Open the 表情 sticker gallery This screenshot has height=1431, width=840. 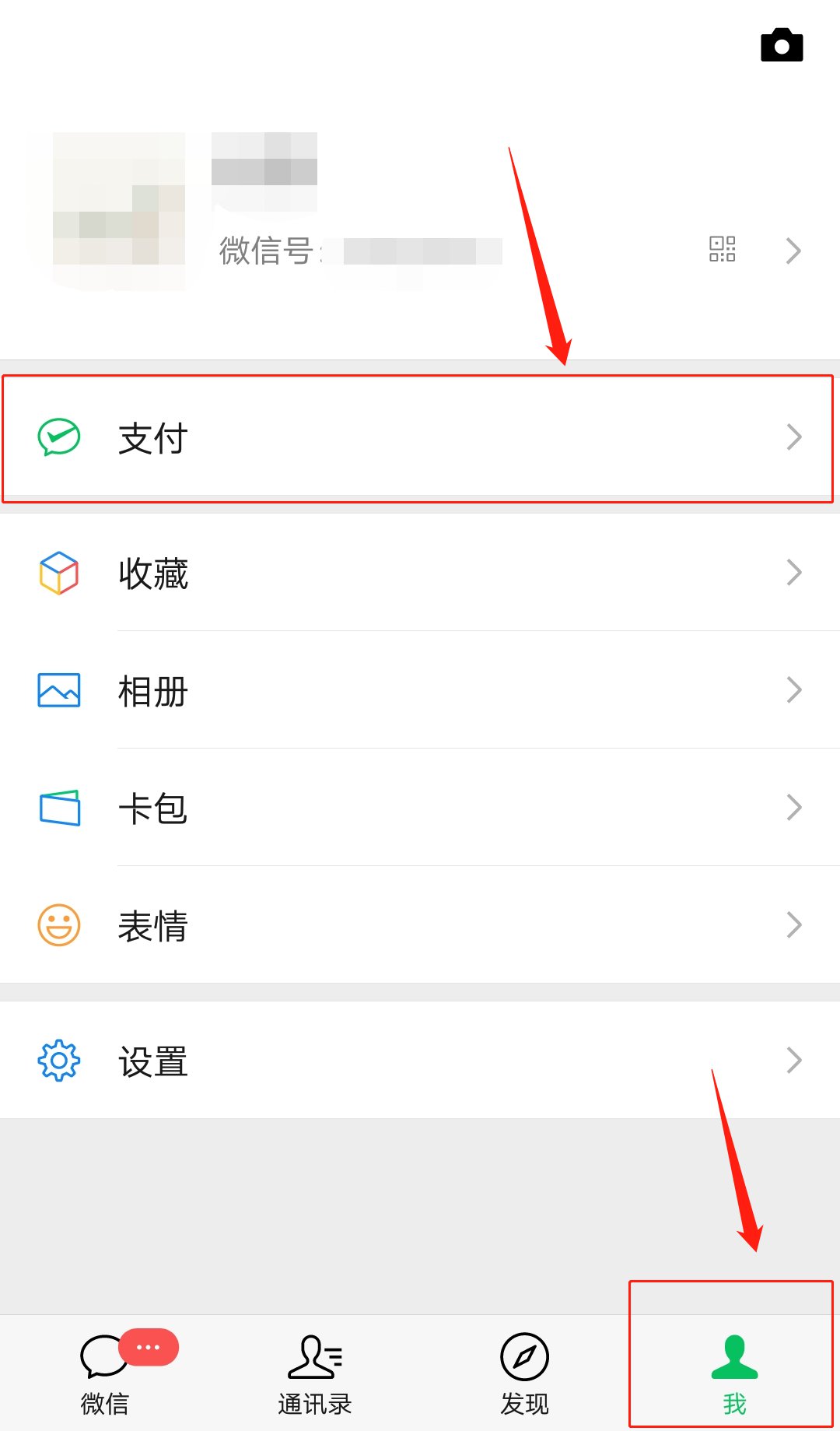tap(420, 925)
